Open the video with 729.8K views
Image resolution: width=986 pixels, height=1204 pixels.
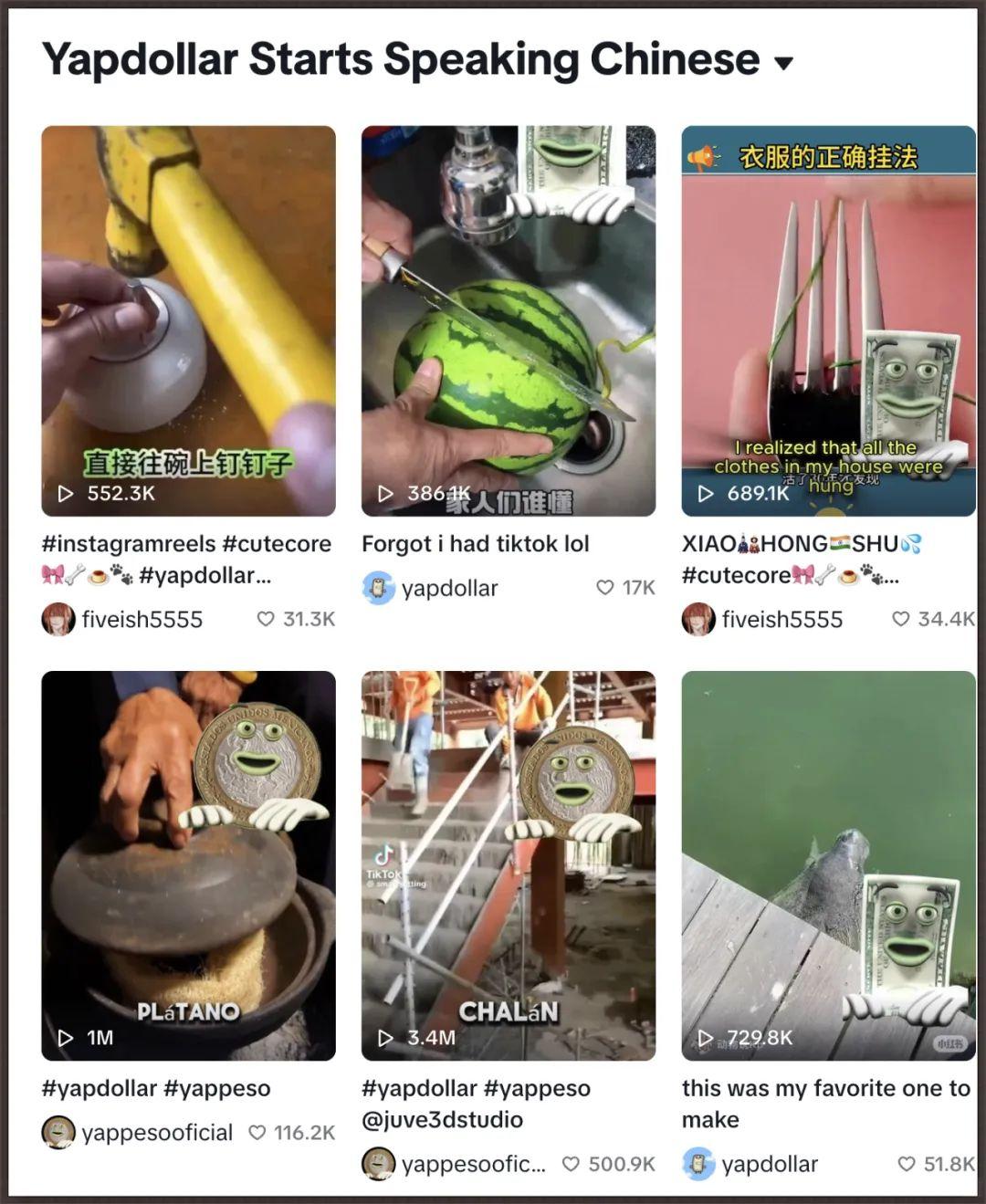[x=828, y=864]
